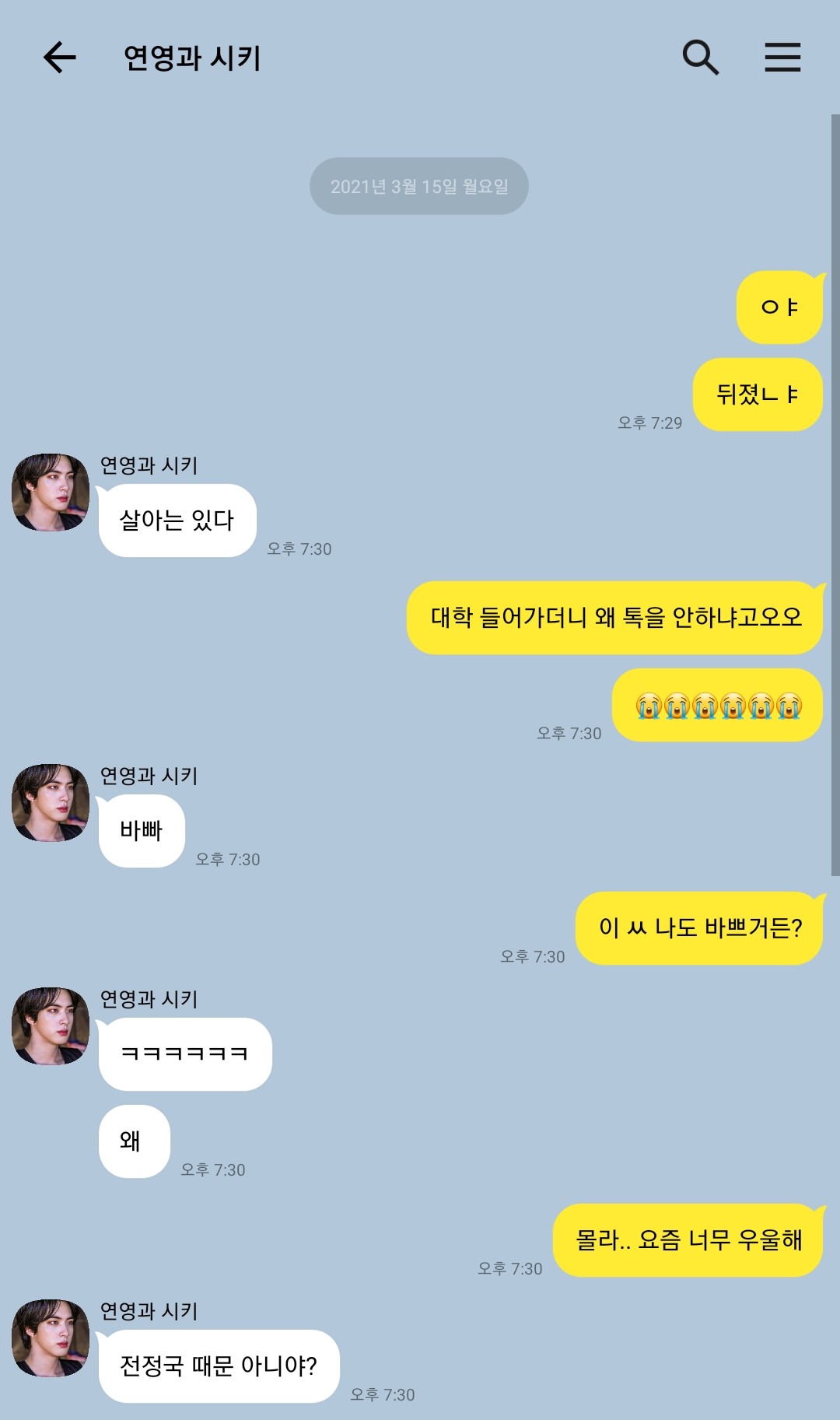Search within the 연영과 시키 chat

700,58
